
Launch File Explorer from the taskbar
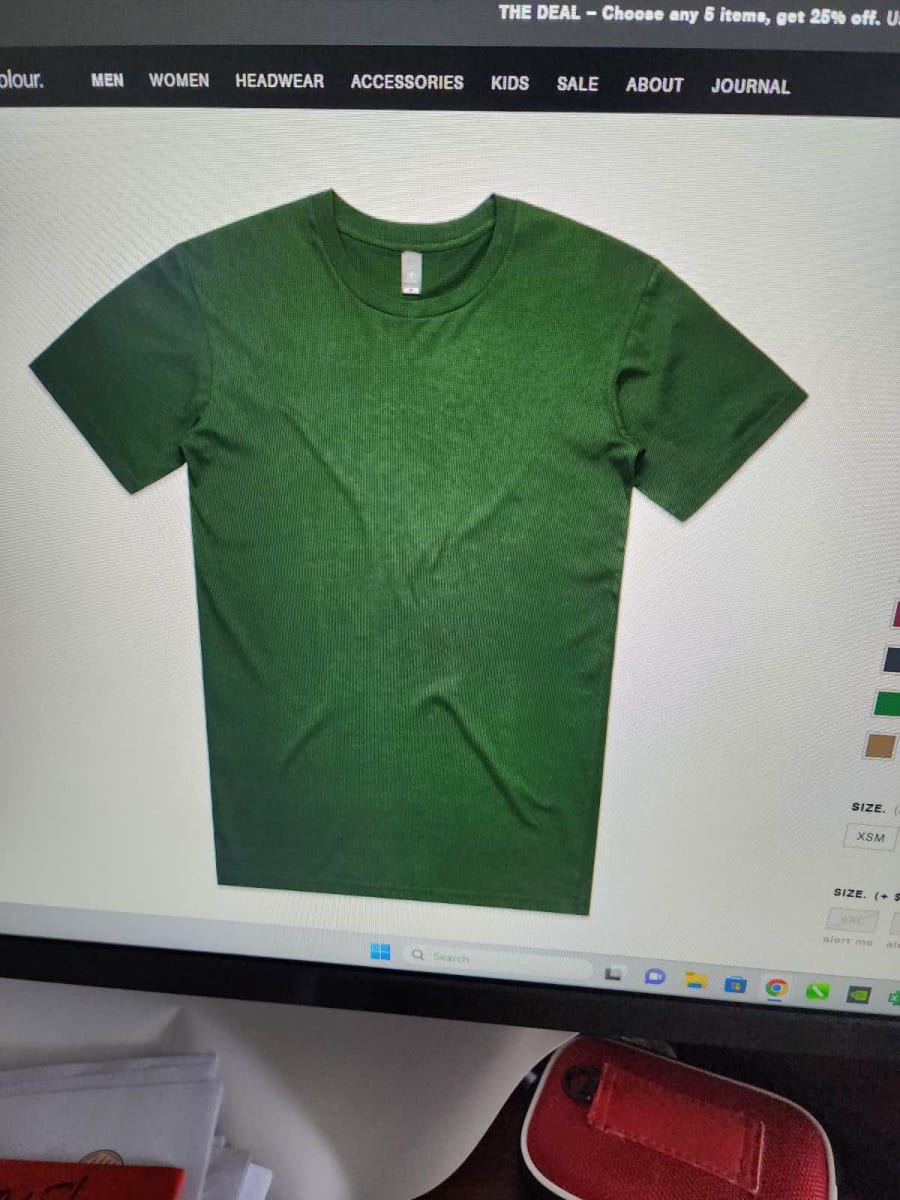click(x=696, y=980)
